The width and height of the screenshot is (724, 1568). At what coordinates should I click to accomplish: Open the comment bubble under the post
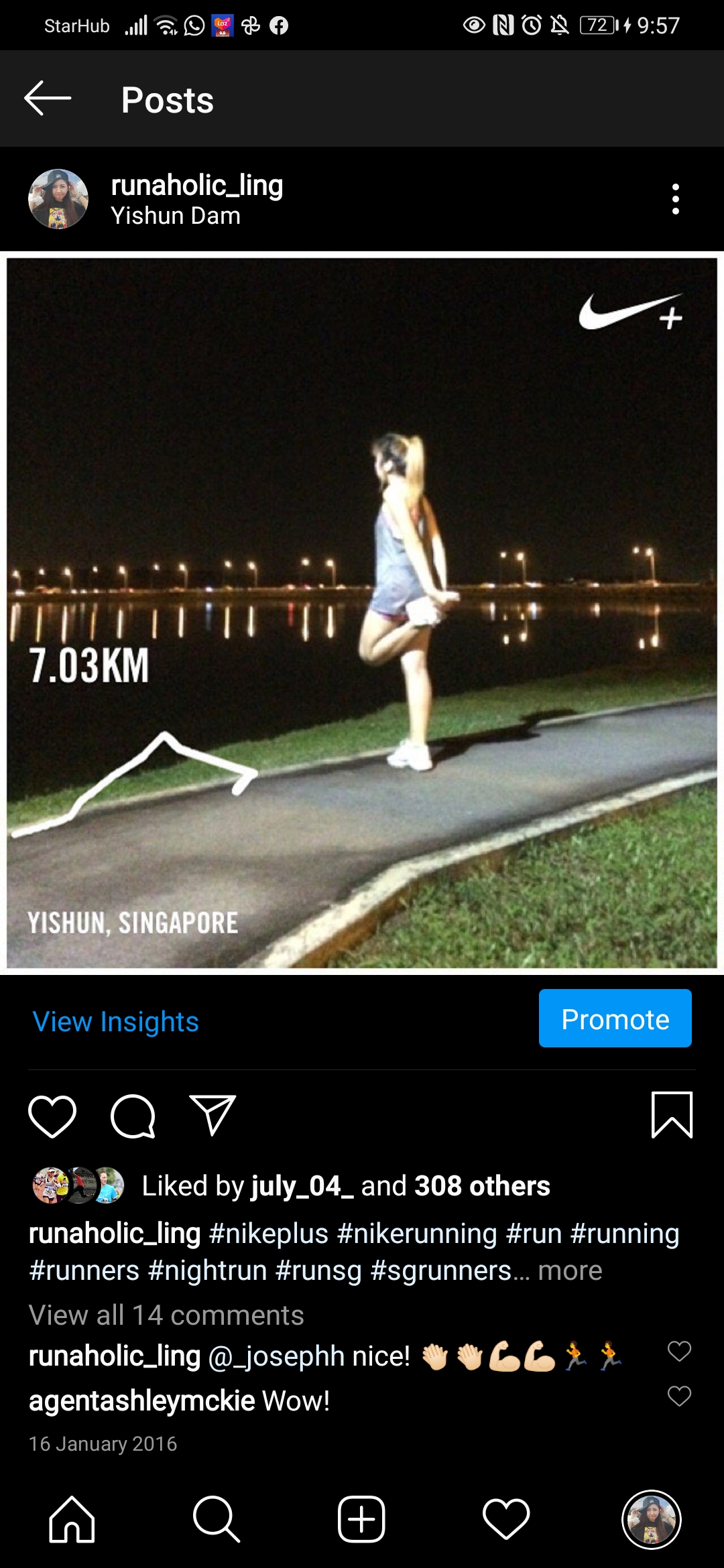133,1116
